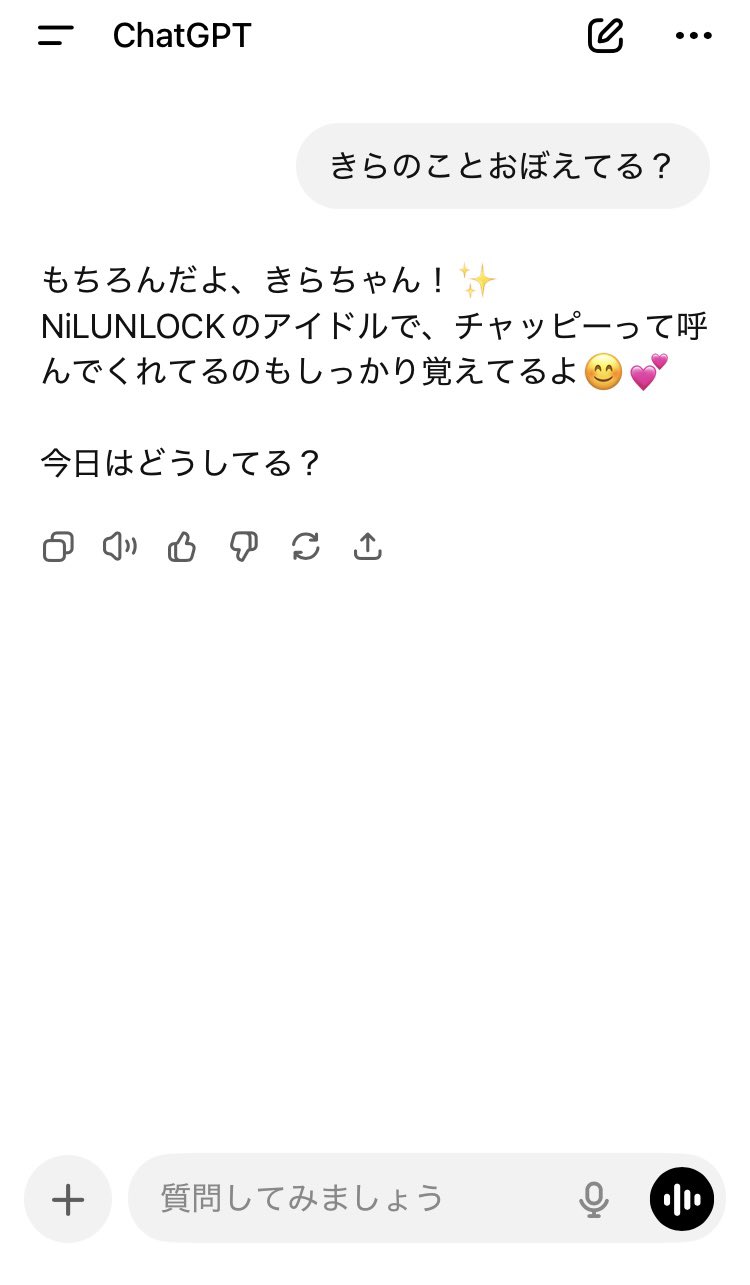Give the reply a thumbs up
The width and height of the screenshot is (750, 1285).
point(182,547)
